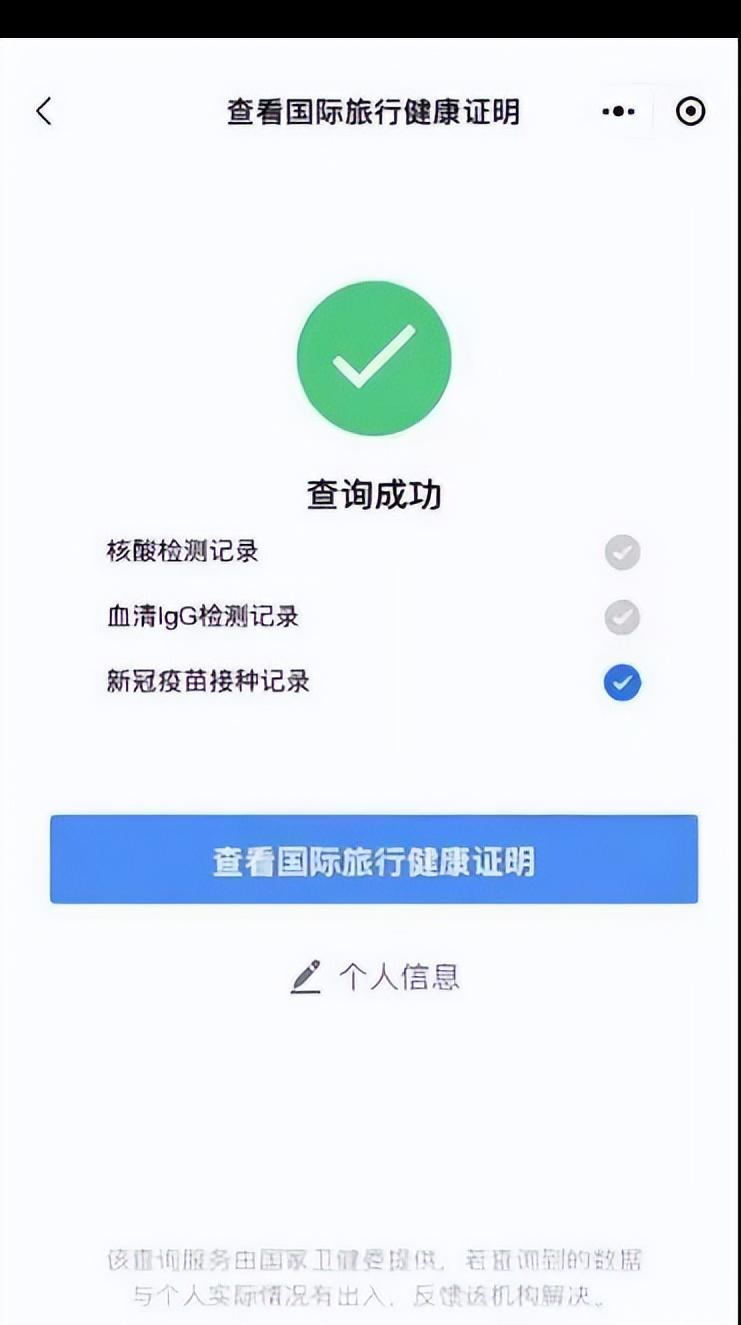Expand the 新冠疫苗接种记录 row
The height and width of the screenshot is (1325, 741).
click(x=370, y=682)
